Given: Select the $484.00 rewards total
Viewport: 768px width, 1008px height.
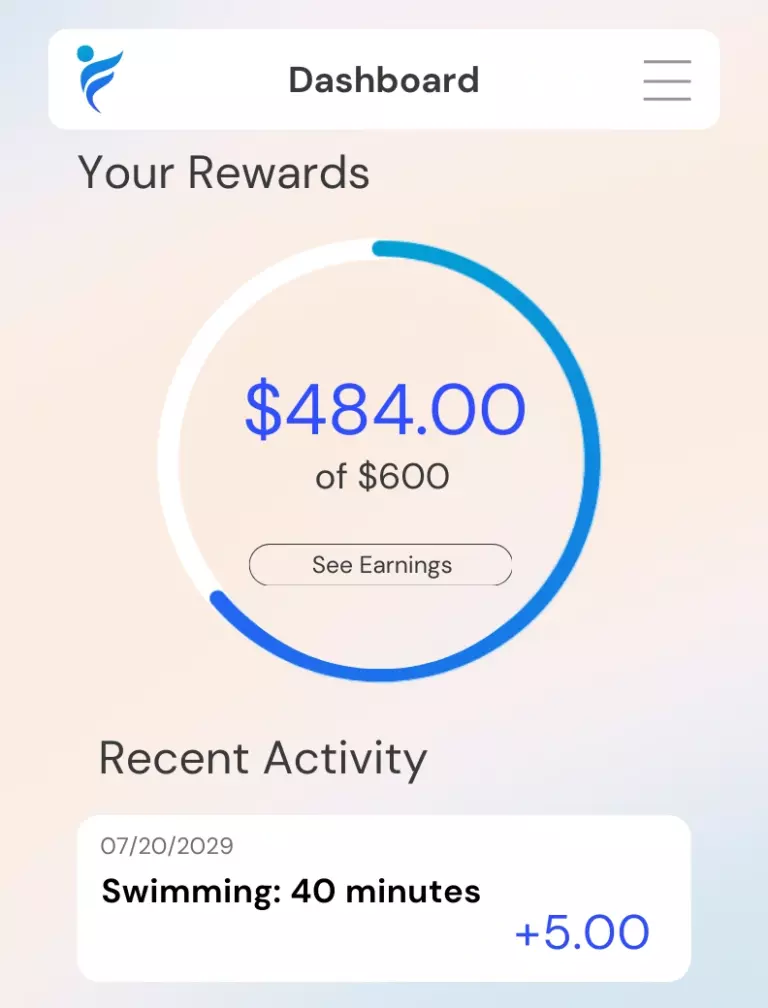Looking at the screenshot, I should pos(383,407).
